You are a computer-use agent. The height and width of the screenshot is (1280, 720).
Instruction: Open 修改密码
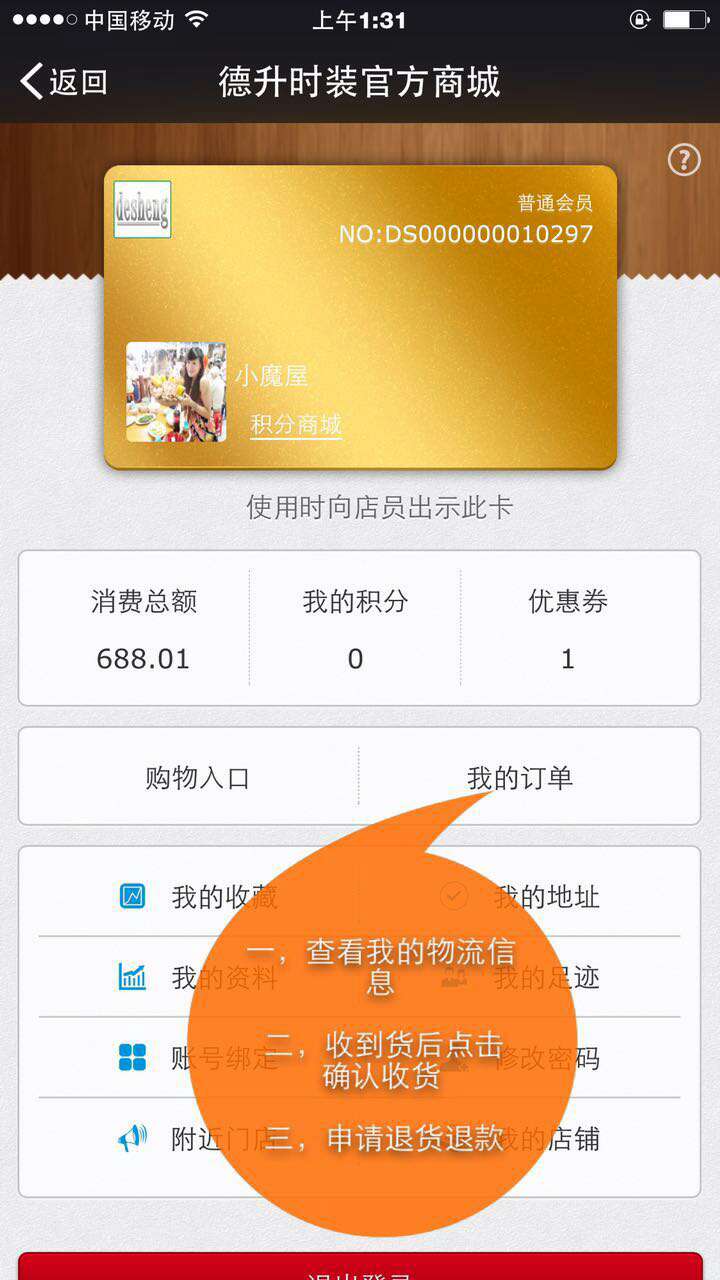pos(520,1057)
